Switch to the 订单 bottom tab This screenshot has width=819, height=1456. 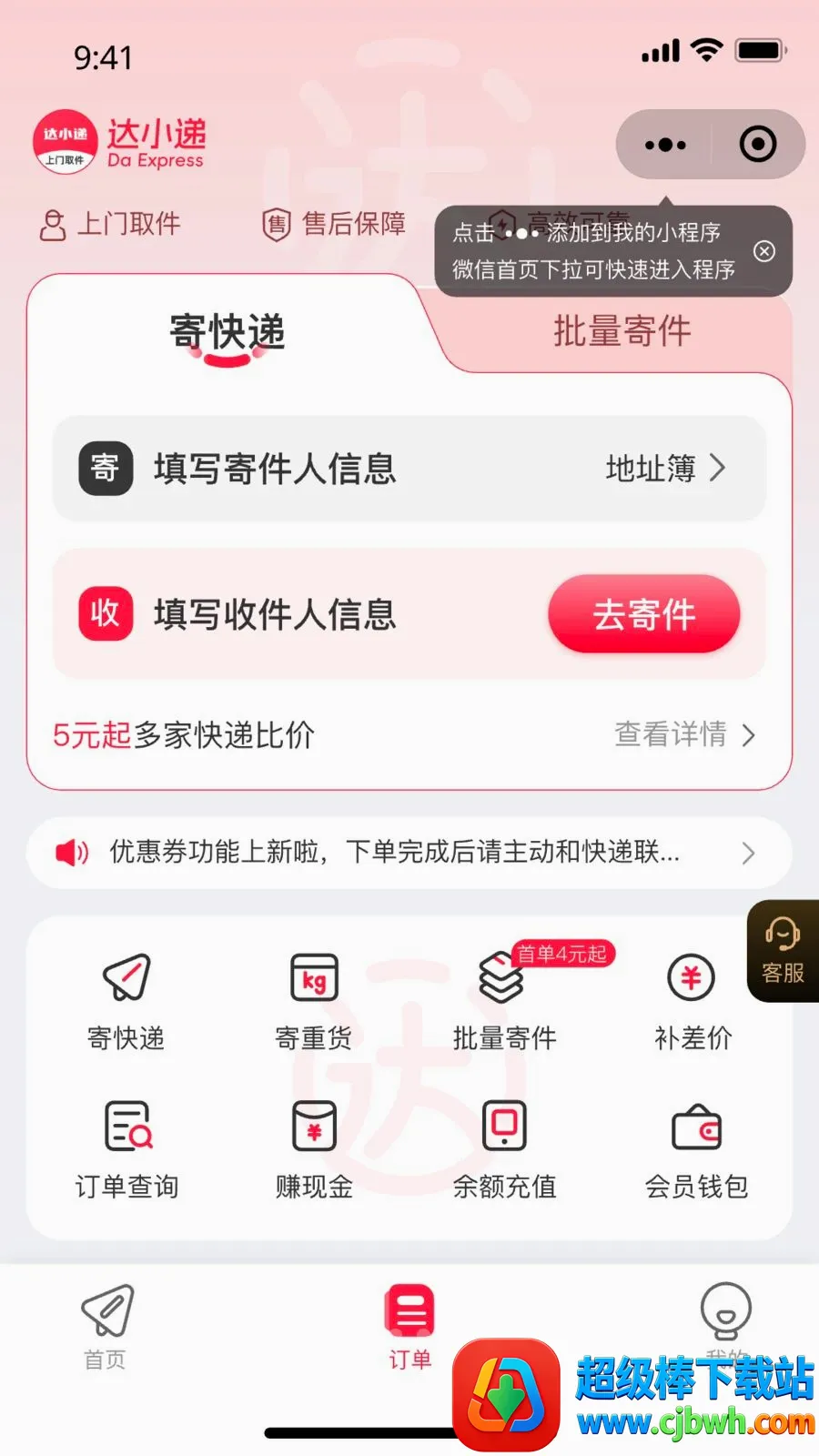tap(409, 1327)
